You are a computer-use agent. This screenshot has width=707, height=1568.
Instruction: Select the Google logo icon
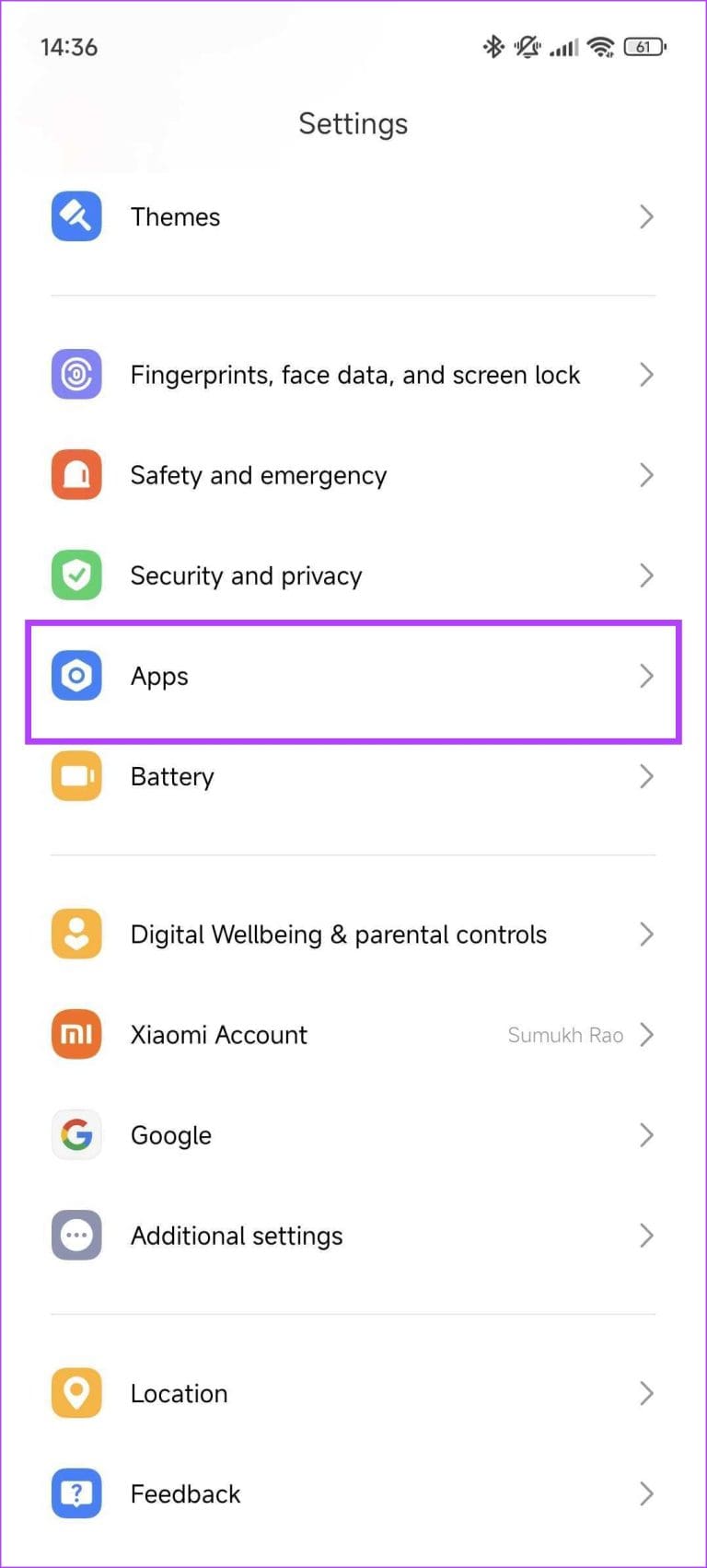(x=76, y=1134)
